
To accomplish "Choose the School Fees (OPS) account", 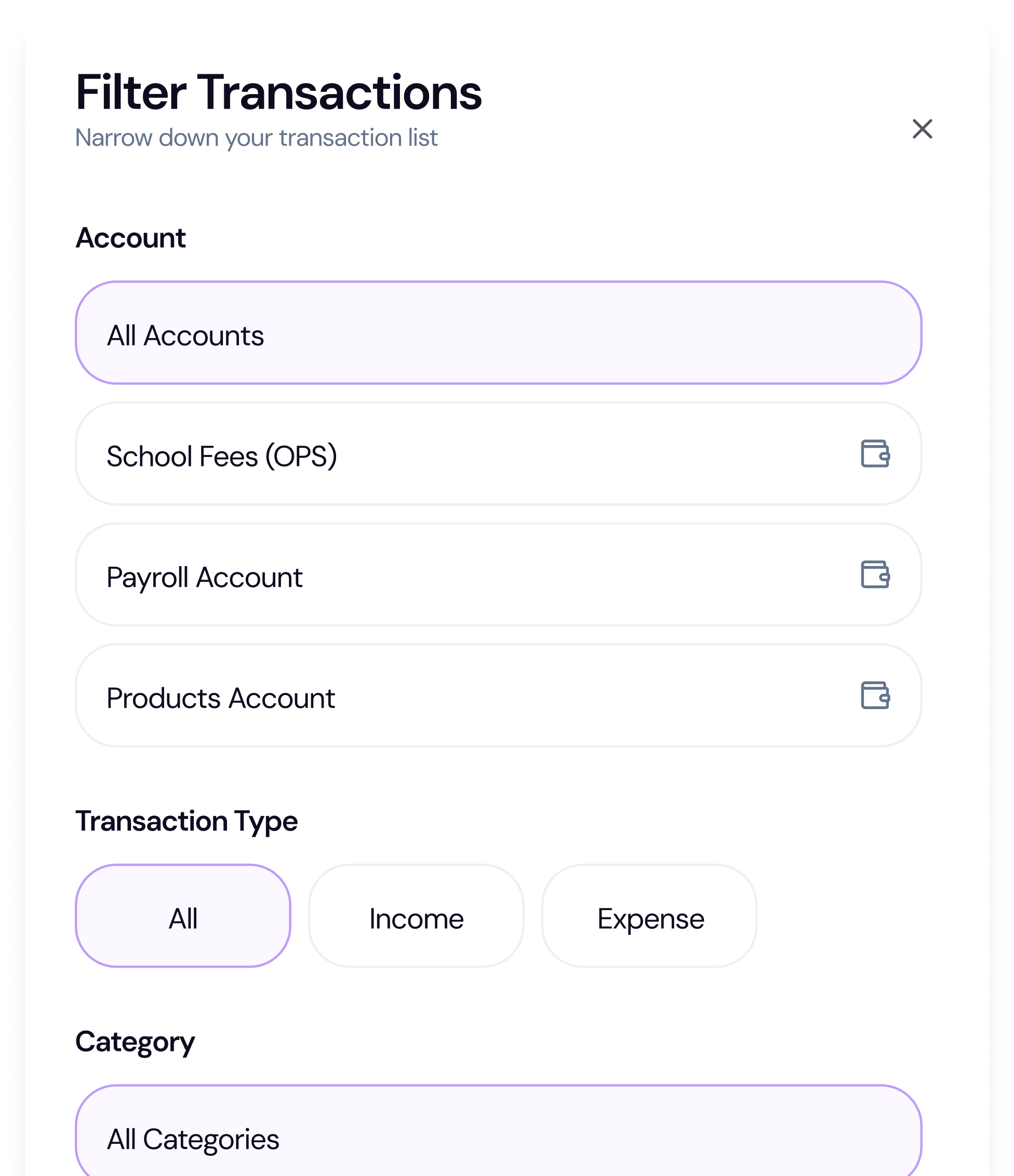I will (498, 454).
